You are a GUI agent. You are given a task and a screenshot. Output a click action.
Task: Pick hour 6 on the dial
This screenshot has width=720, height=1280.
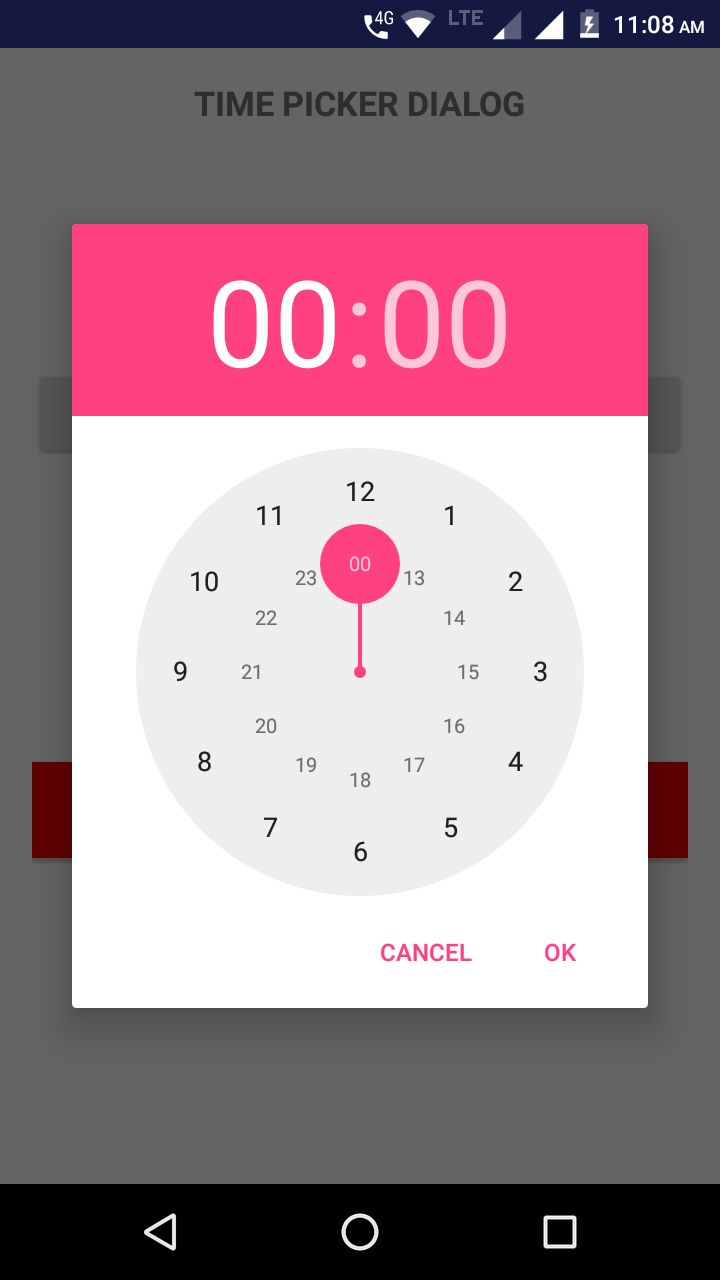point(360,852)
